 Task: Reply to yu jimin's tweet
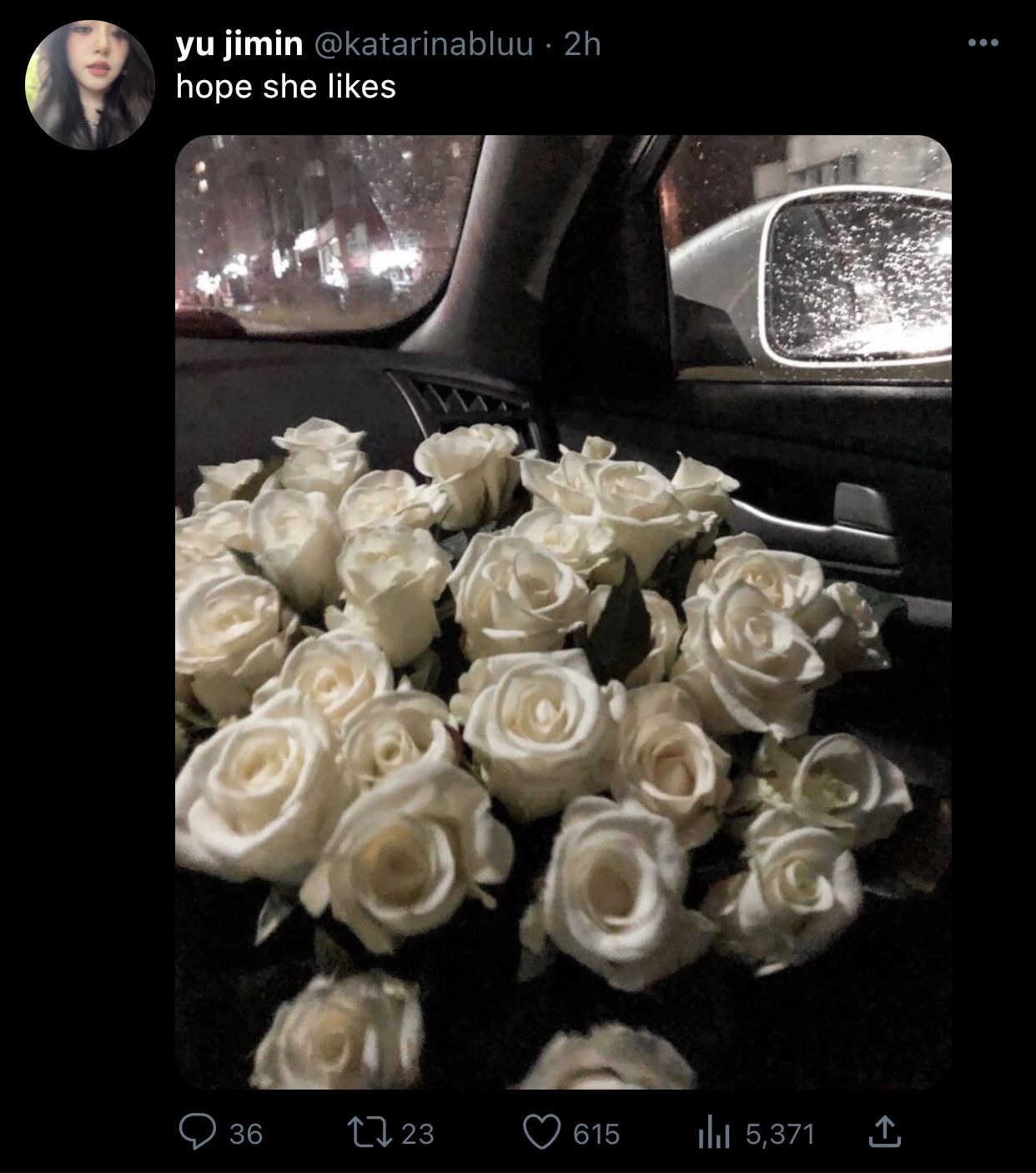tap(197, 1132)
